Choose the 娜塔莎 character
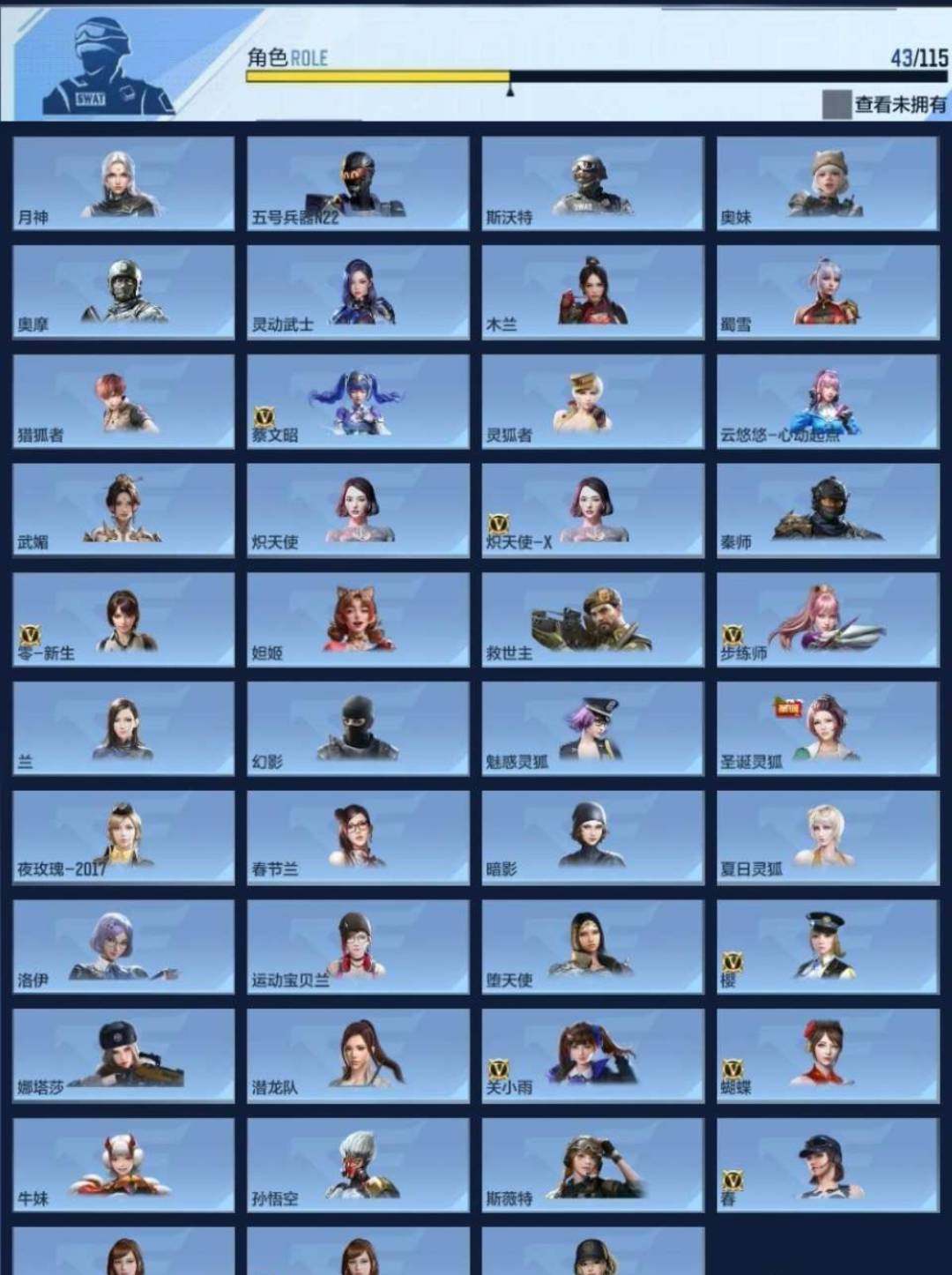952x1275 pixels. coord(123,1055)
